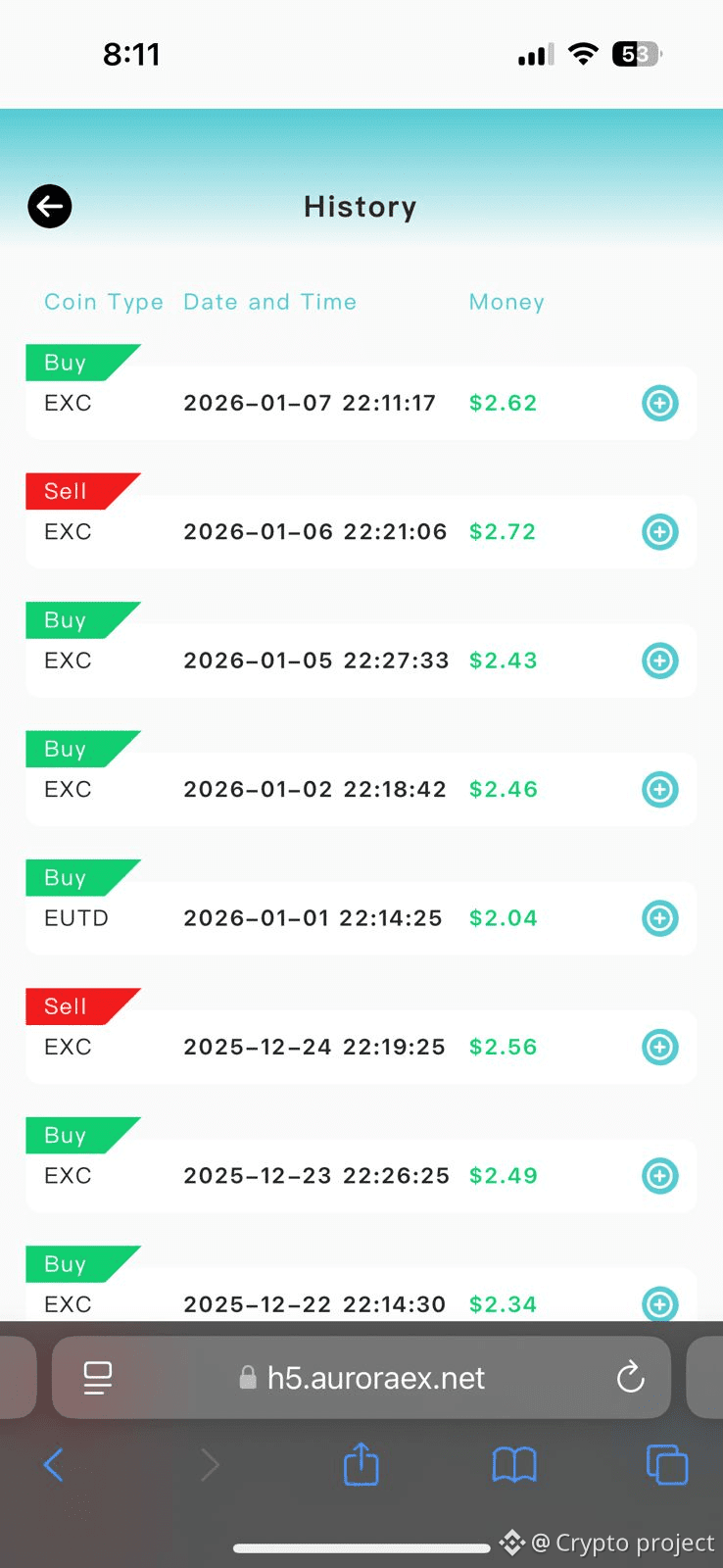This screenshot has height=1568, width=723.
Task: Go back to previous page in Safari
Action: click(x=54, y=1465)
